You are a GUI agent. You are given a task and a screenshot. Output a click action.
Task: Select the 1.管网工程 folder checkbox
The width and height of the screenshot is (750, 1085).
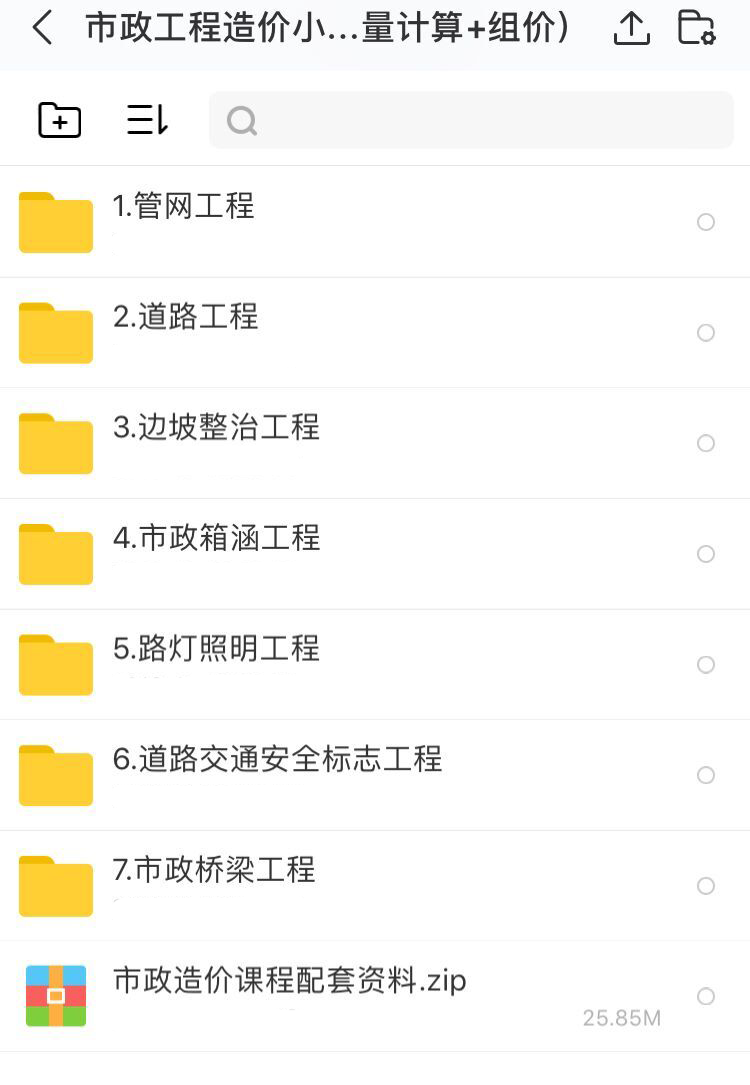706,222
